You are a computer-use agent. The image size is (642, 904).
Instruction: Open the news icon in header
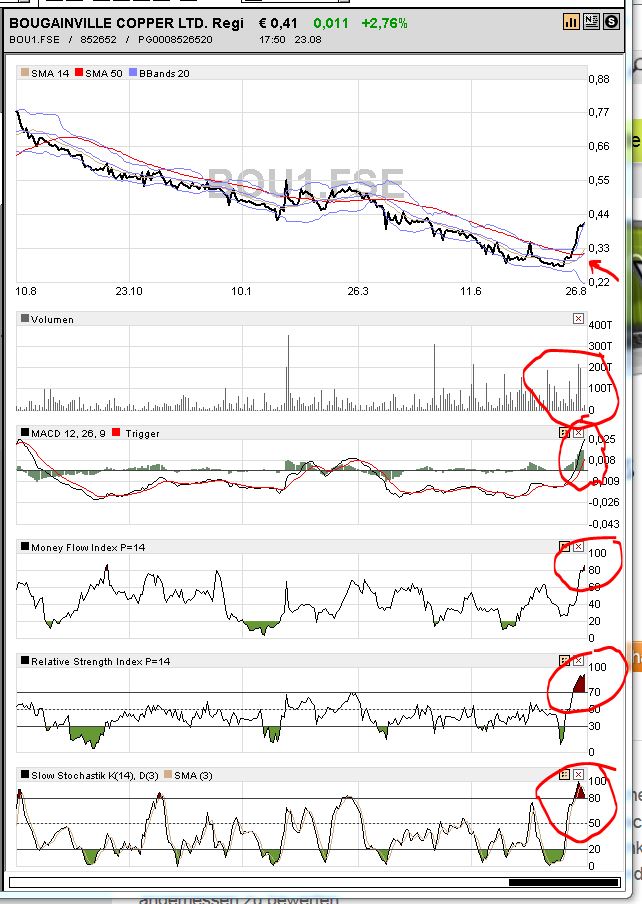[591, 21]
